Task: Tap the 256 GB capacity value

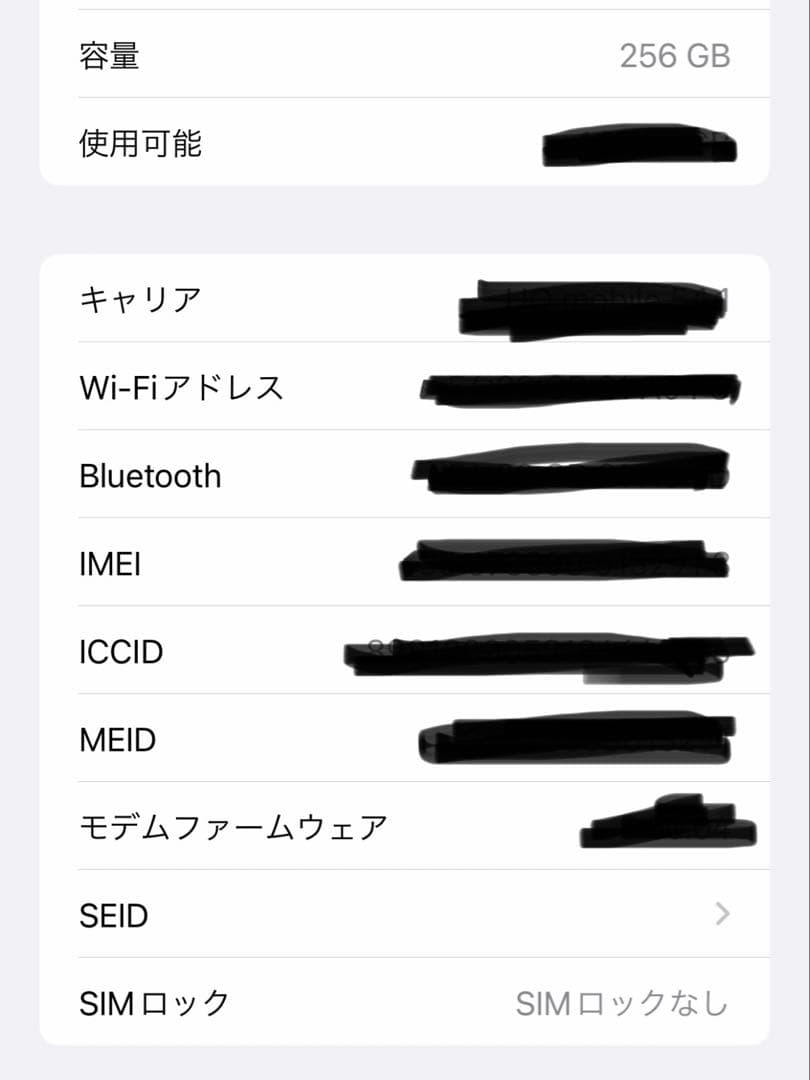Action: pos(675,57)
